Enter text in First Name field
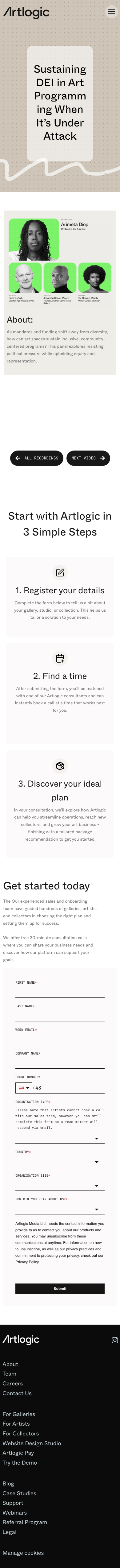The height and width of the screenshot is (1568, 120). click(60, 992)
